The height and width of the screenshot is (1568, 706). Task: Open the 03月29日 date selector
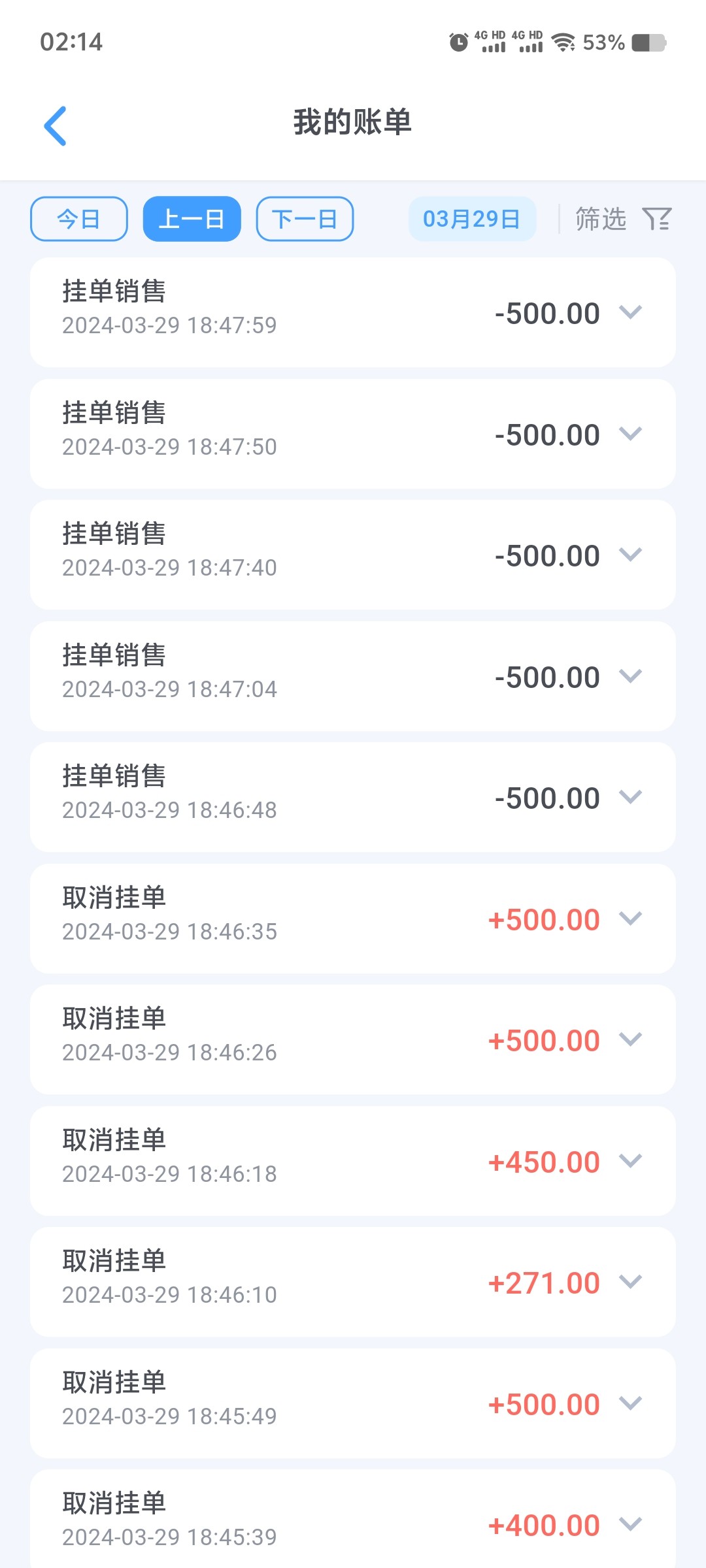pyautogui.click(x=472, y=219)
